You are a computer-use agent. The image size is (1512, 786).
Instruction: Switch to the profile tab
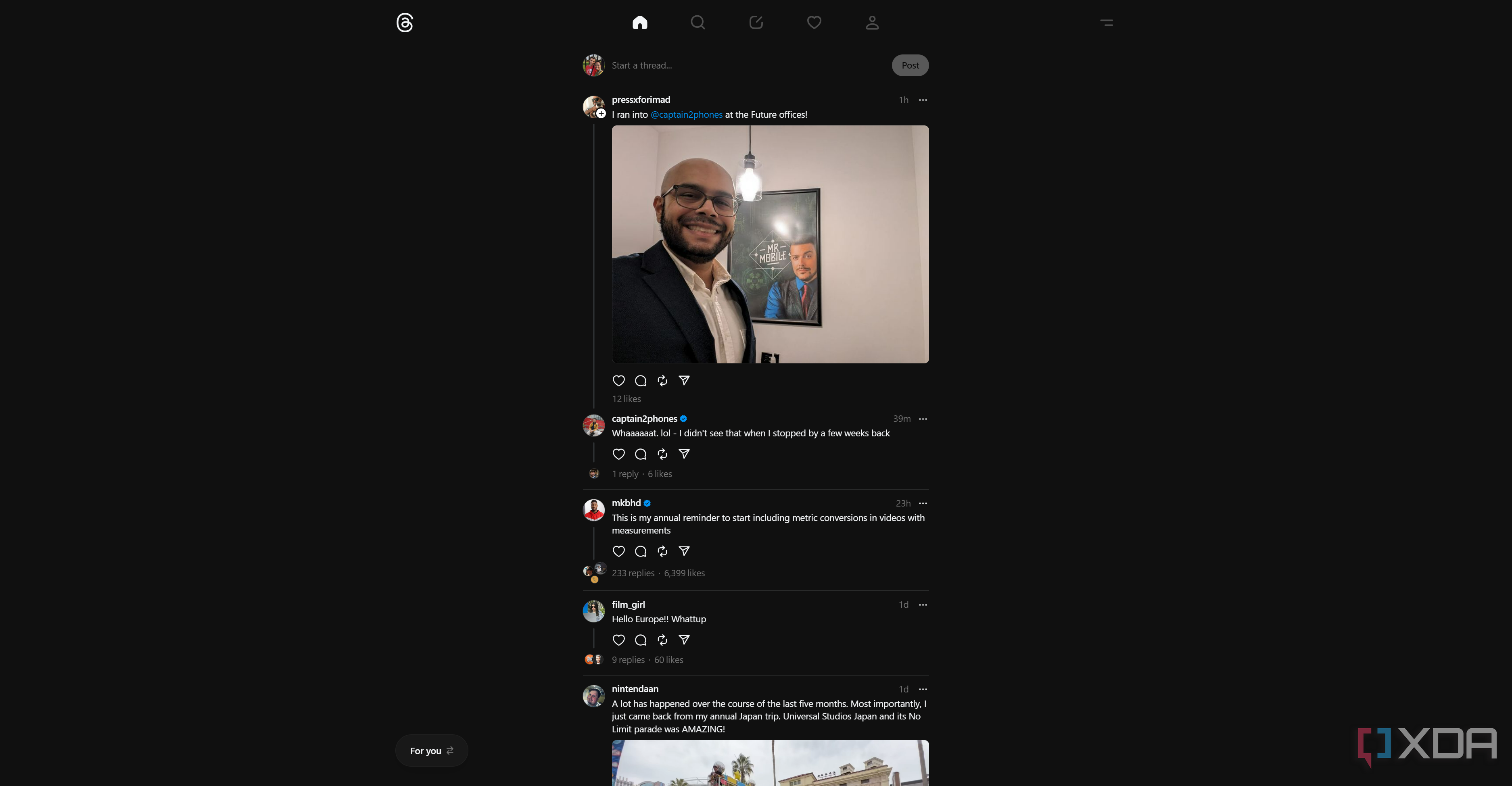(x=872, y=22)
